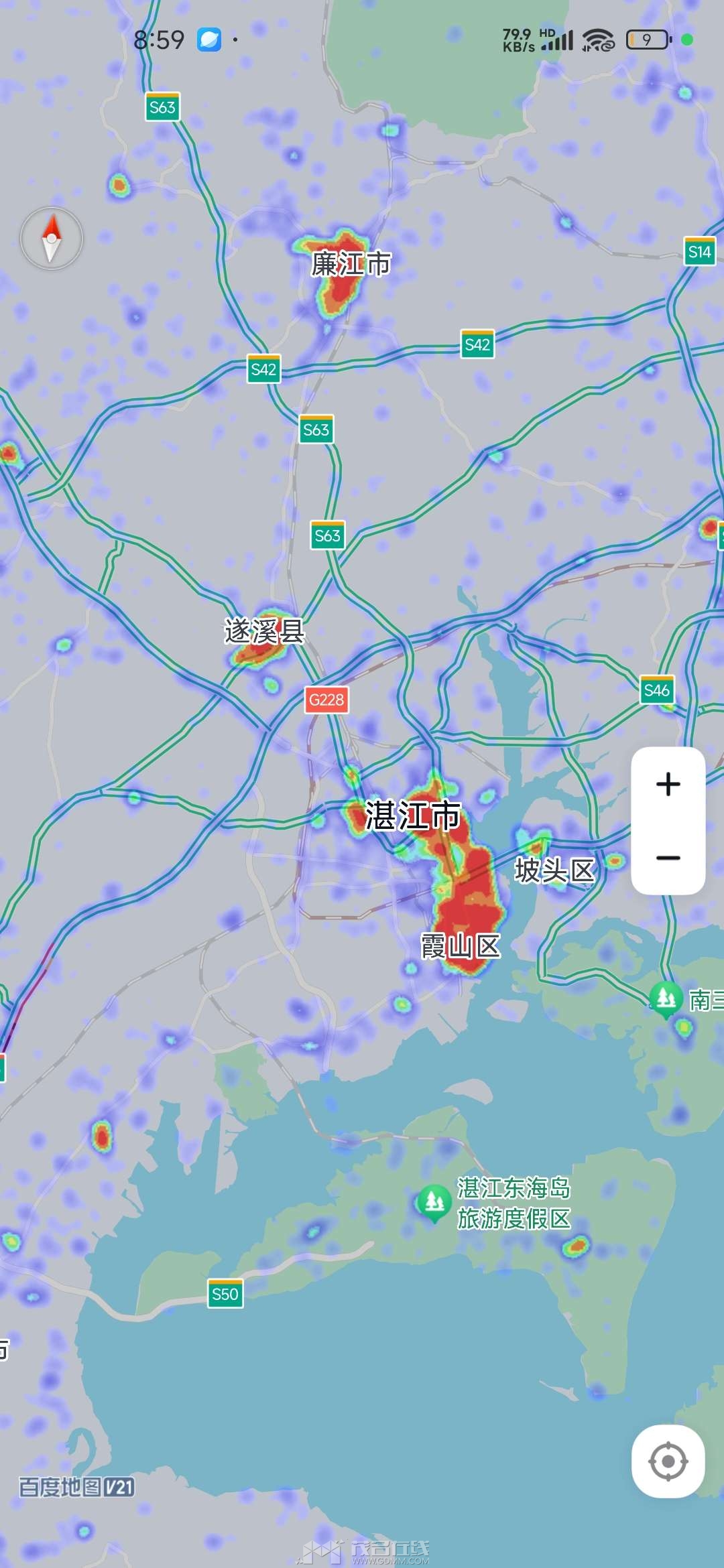Center map on my current location
The height and width of the screenshot is (1568, 724).
tap(668, 1461)
